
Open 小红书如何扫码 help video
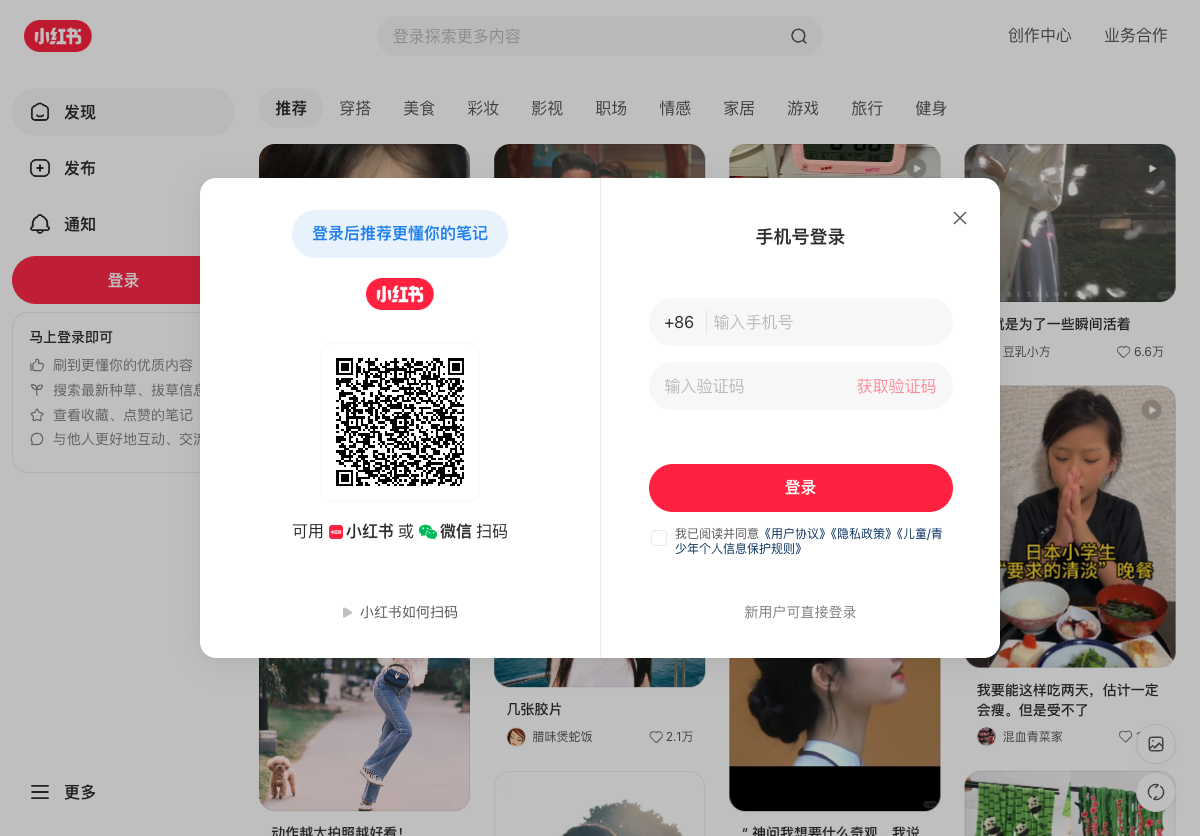click(x=400, y=612)
